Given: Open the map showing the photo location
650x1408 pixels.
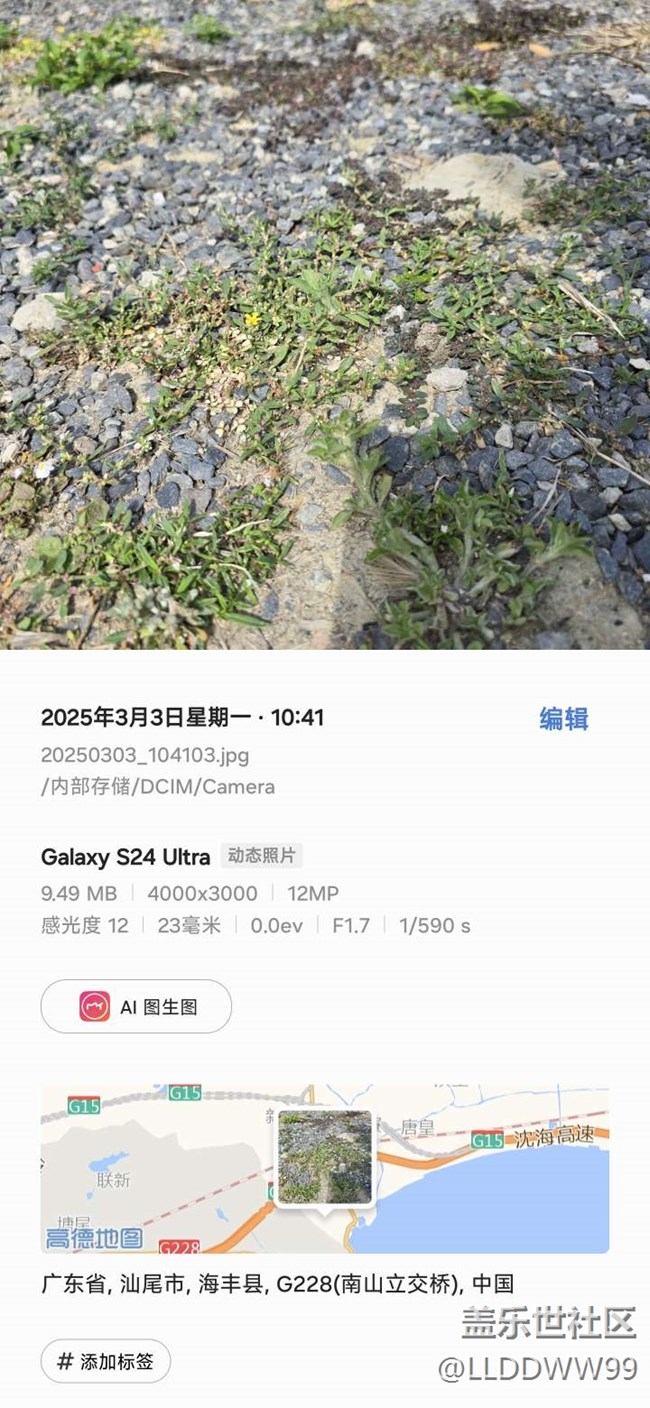Looking at the screenshot, I should pos(324,1168).
